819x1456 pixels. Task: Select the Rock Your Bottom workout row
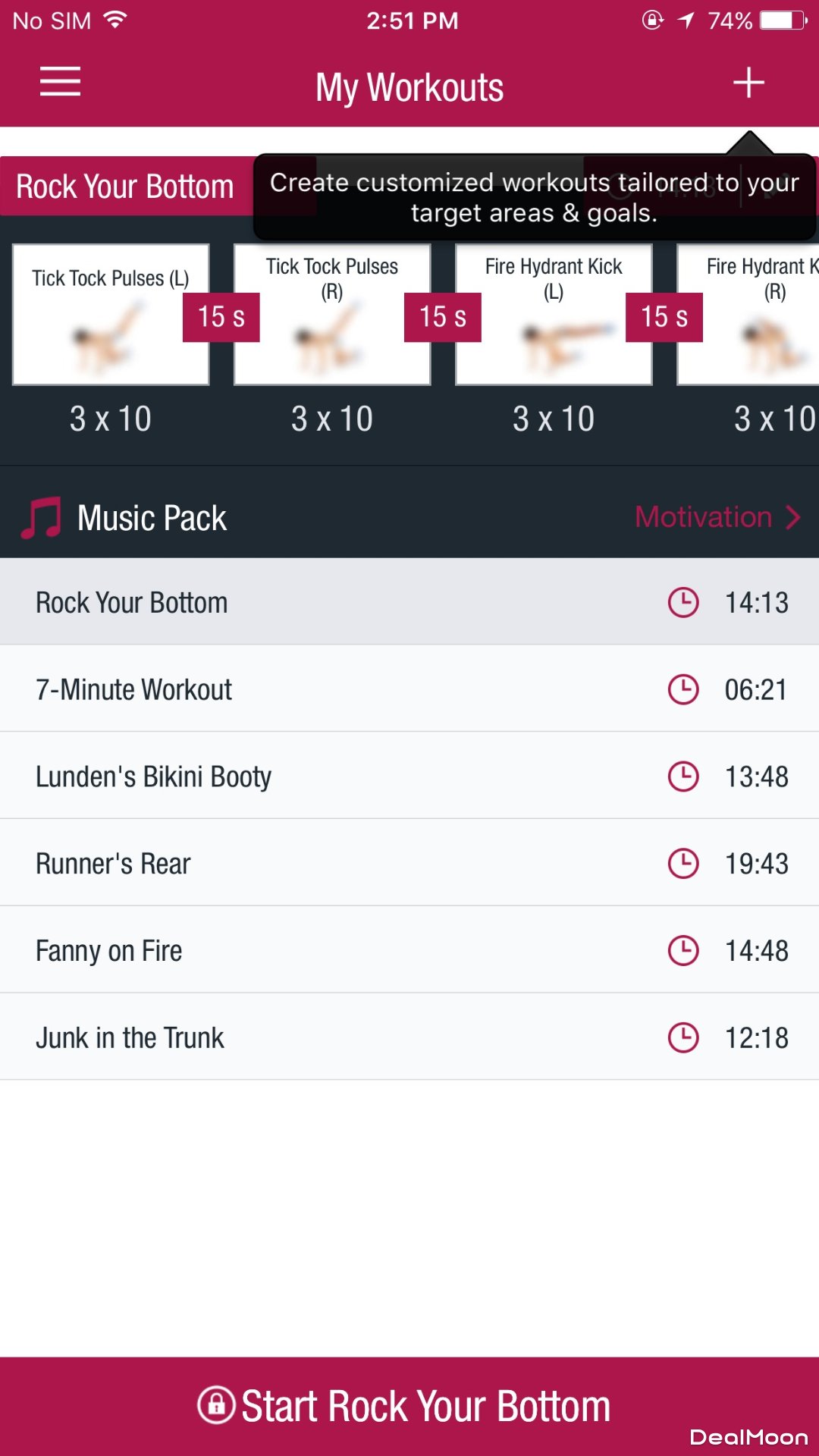pos(409,602)
